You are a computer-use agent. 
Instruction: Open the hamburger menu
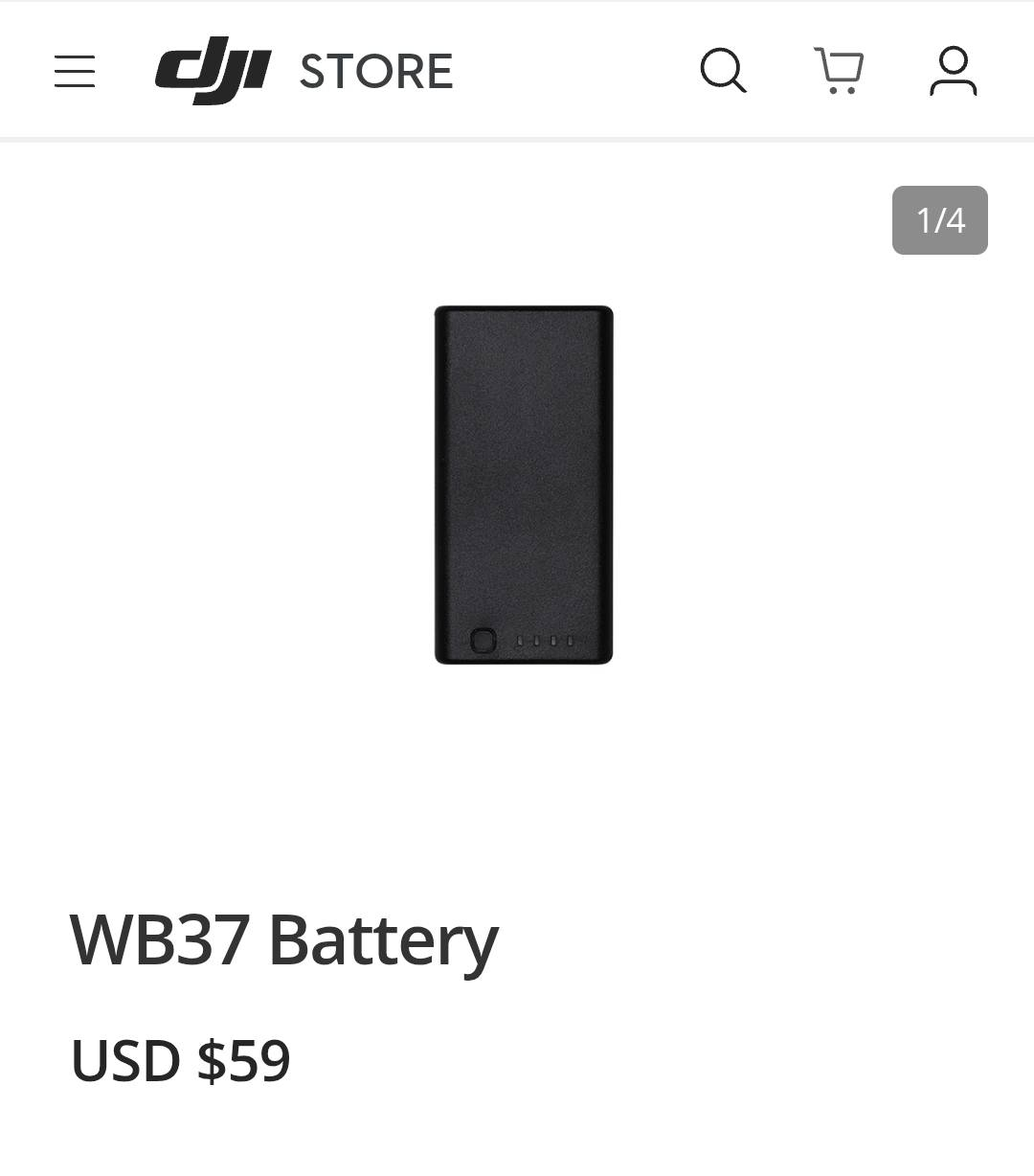(x=75, y=72)
